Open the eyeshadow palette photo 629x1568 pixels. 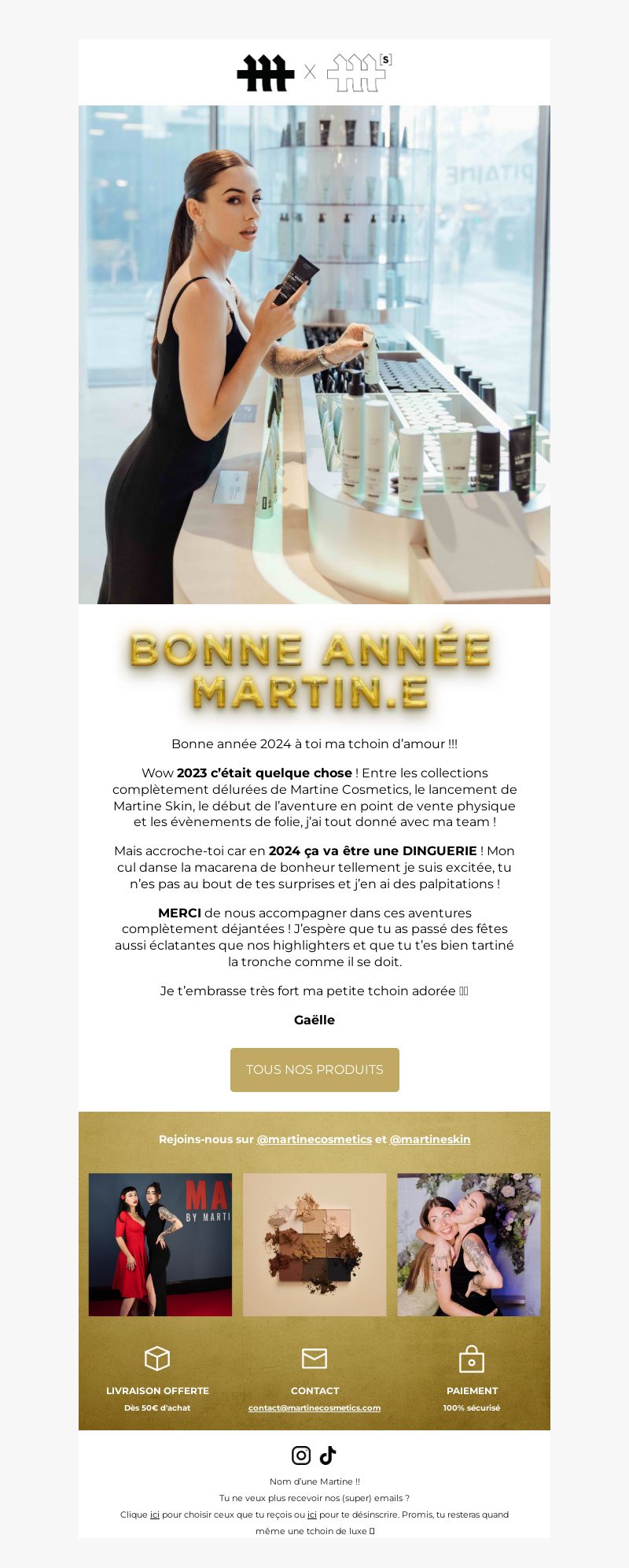(x=314, y=1245)
